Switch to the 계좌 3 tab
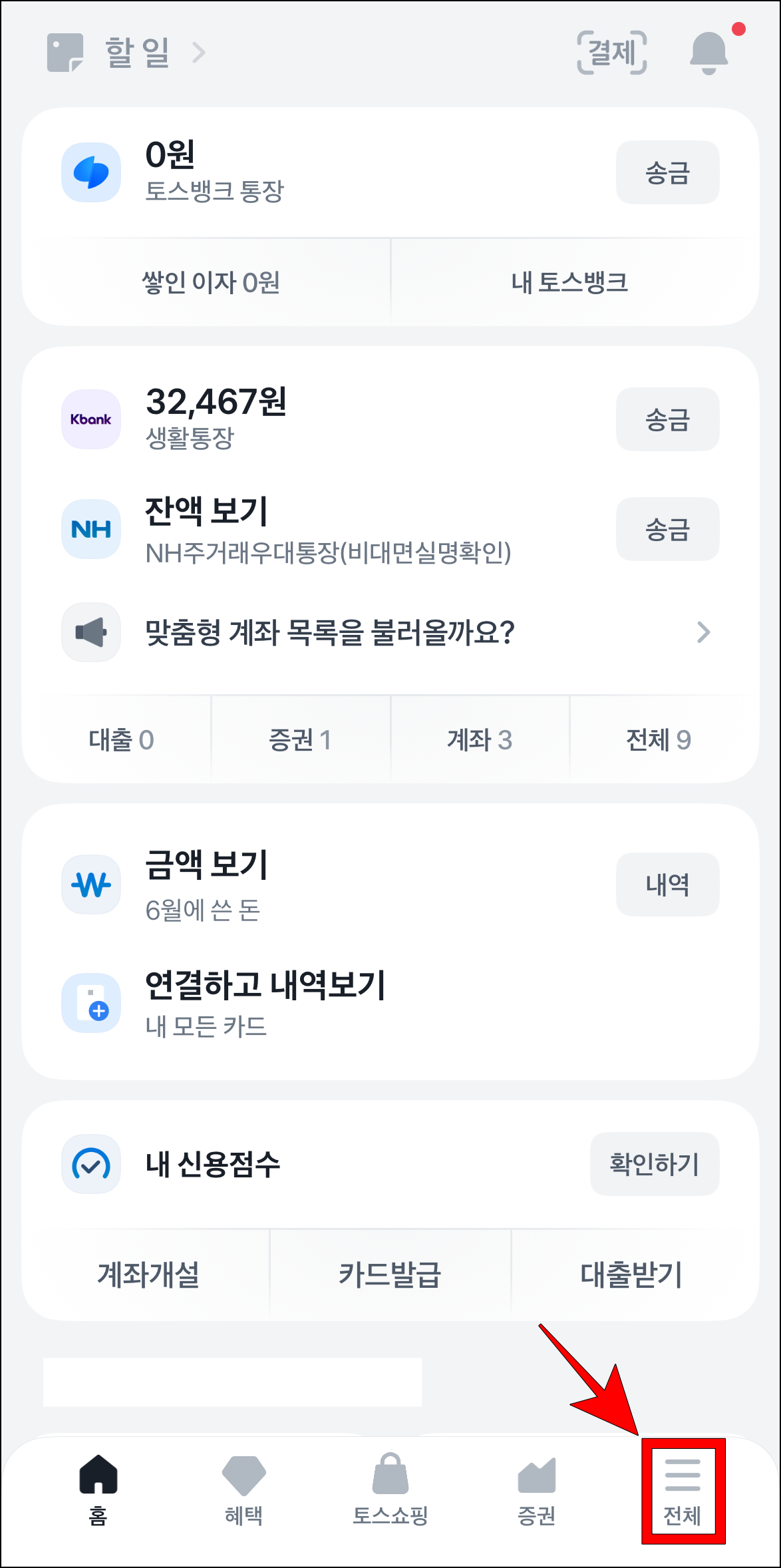Viewport: 781px width, 1568px height. pos(479,739)
